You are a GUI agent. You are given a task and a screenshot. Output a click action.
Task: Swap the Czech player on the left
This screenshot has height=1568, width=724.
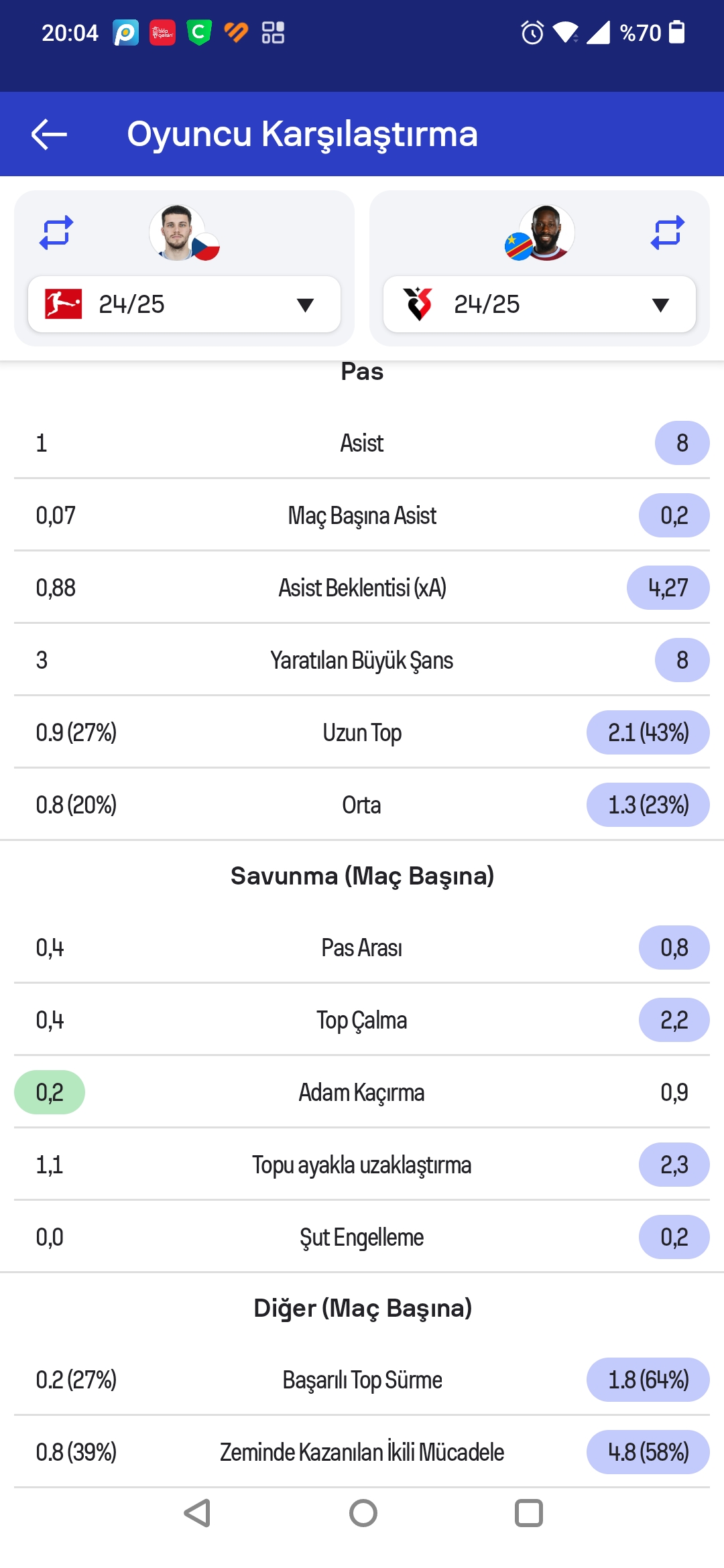(x=56, y=233)
